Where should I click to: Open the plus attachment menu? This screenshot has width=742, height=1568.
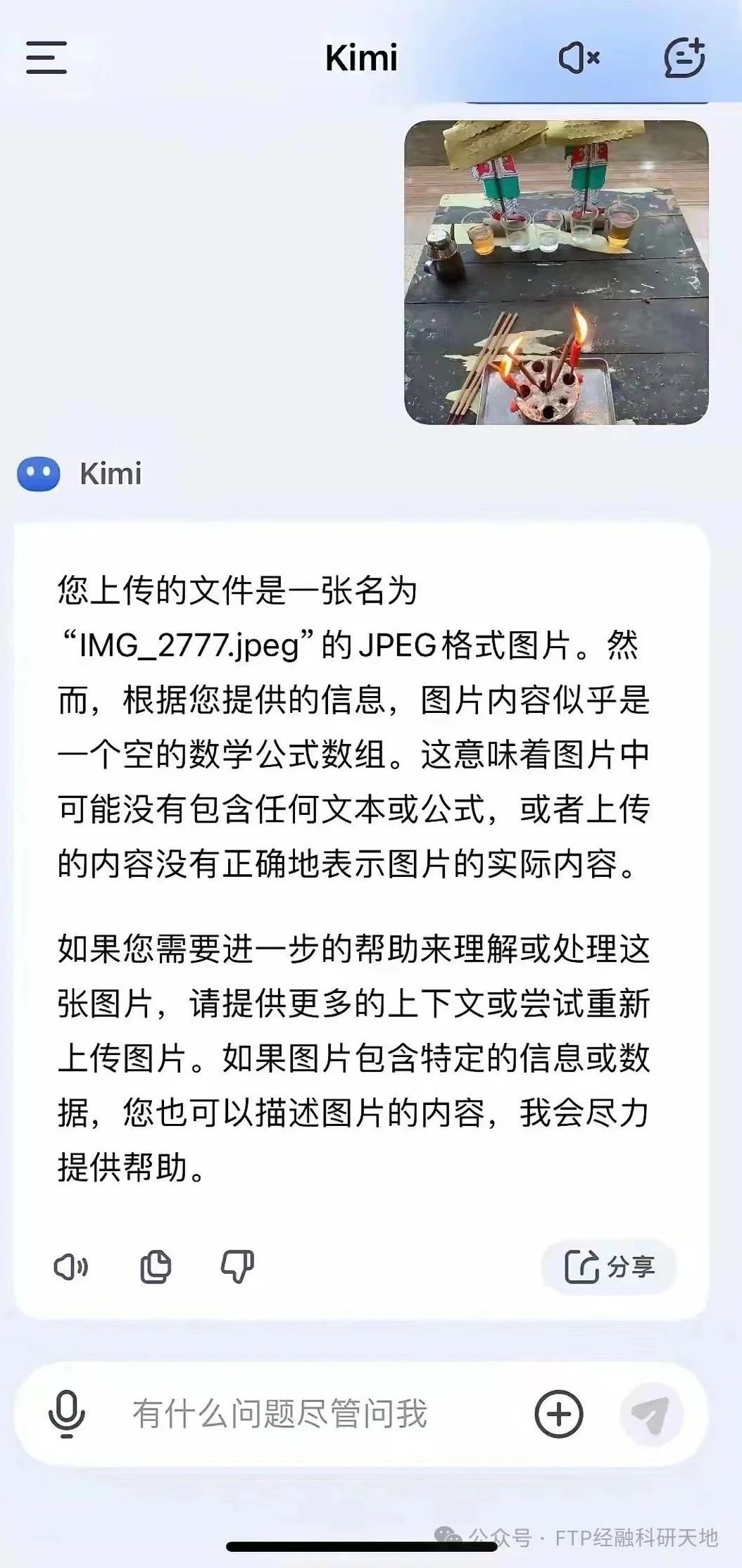click(558, 1414)
